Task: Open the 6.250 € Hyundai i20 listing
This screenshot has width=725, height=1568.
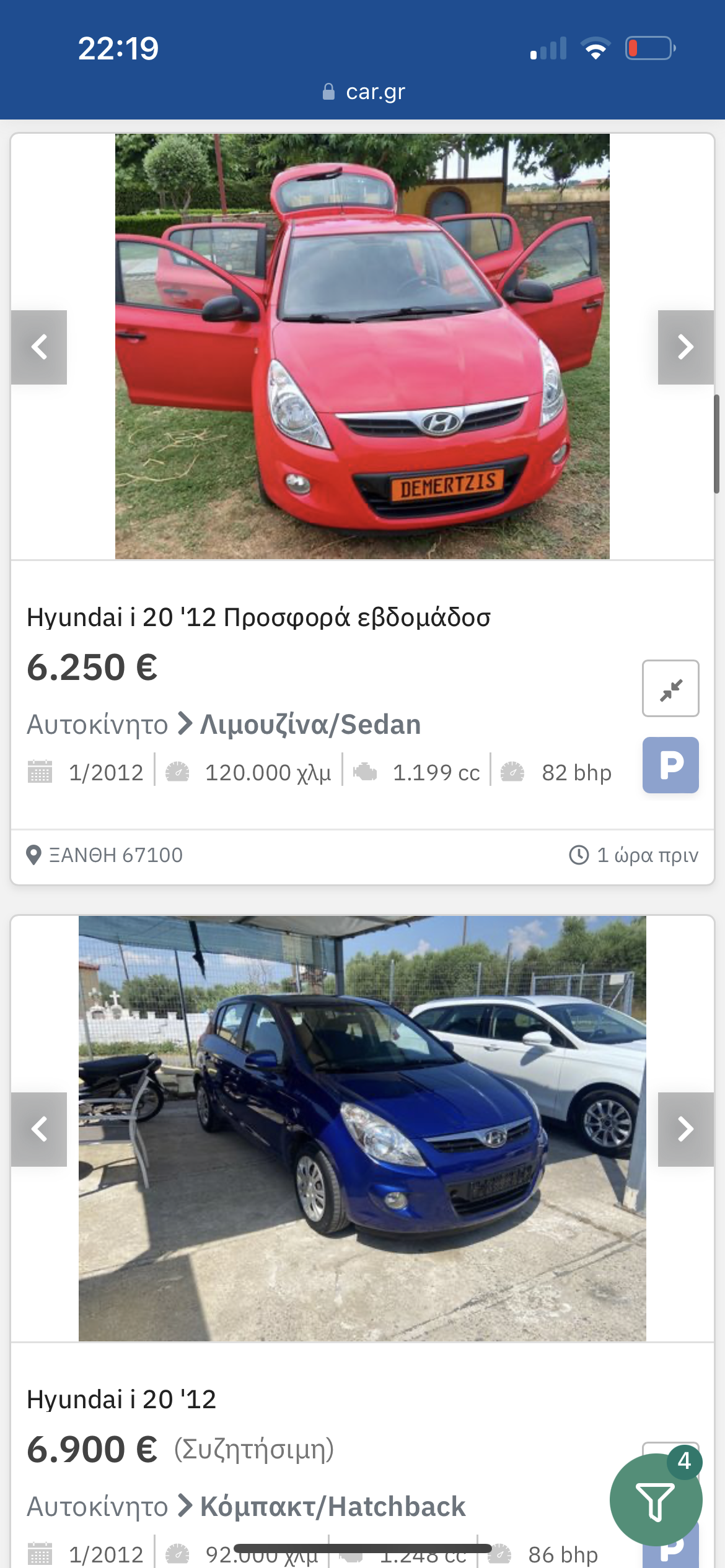Action: [x=258, y=617]
